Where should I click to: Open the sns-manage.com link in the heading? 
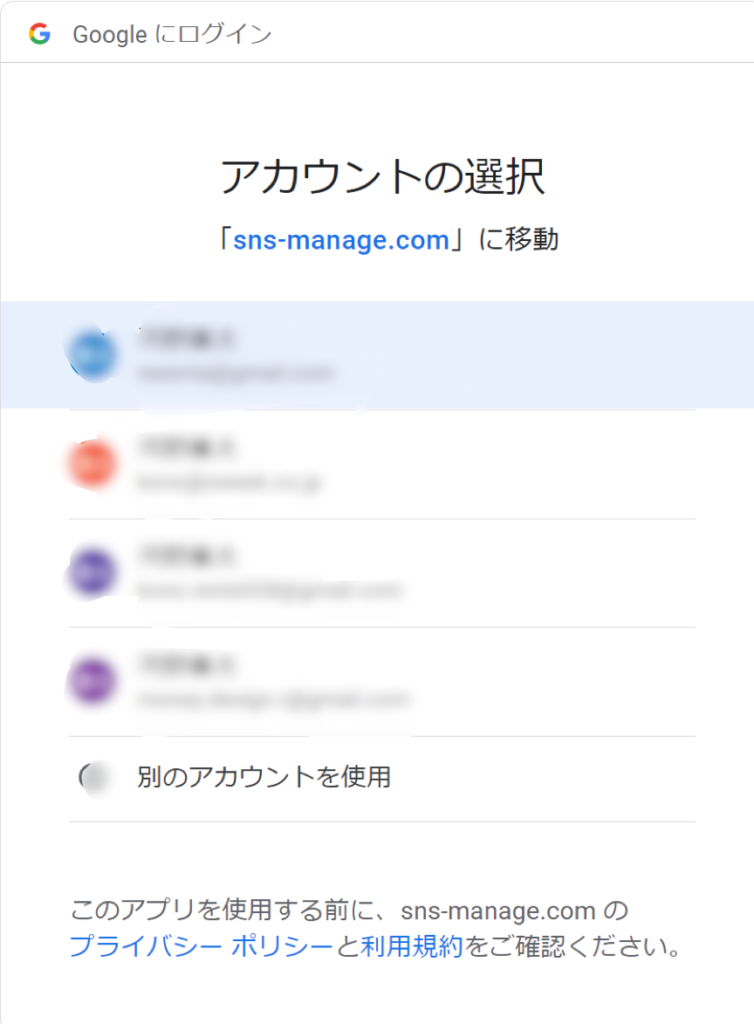point(341,240)
